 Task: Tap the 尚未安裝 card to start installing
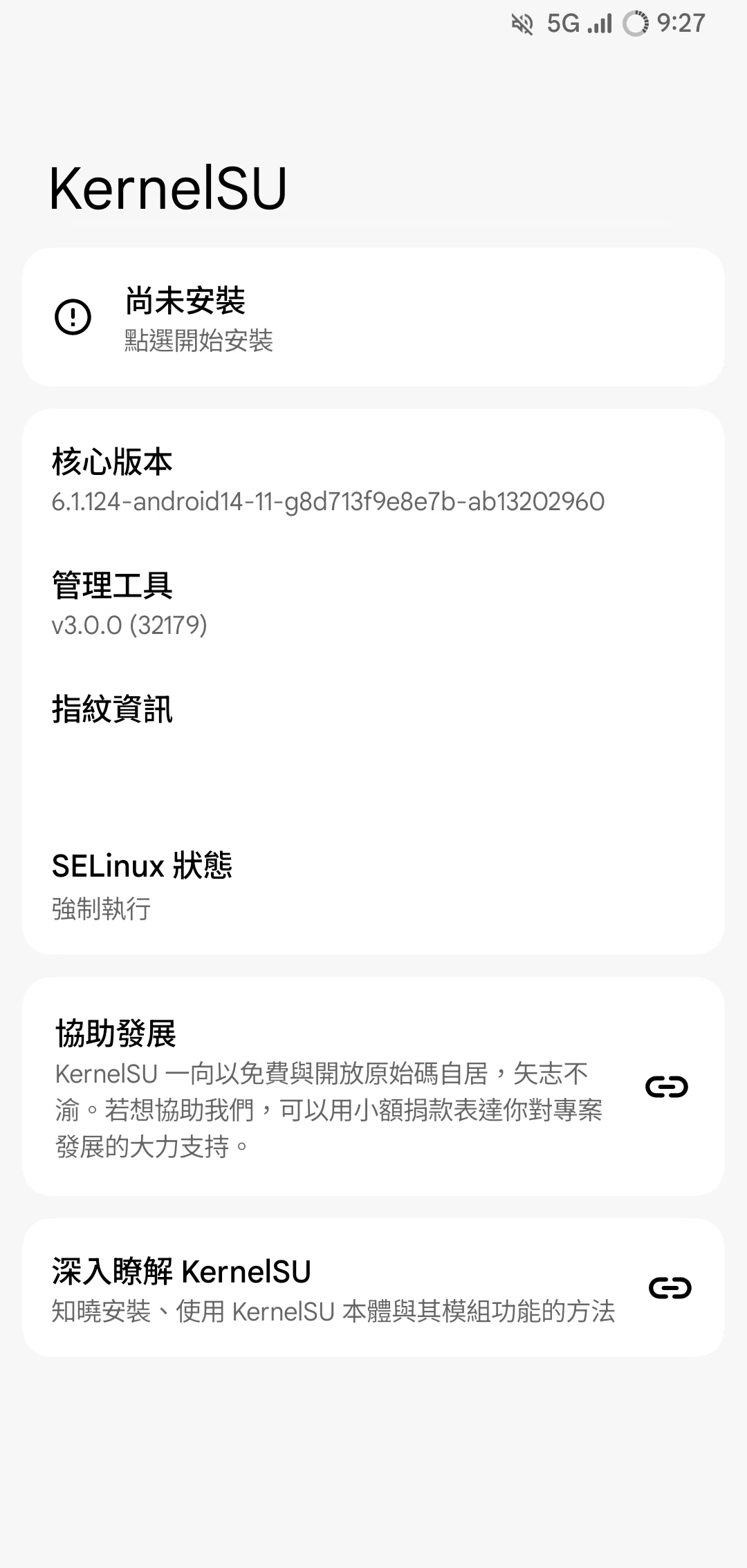point(373,317)
